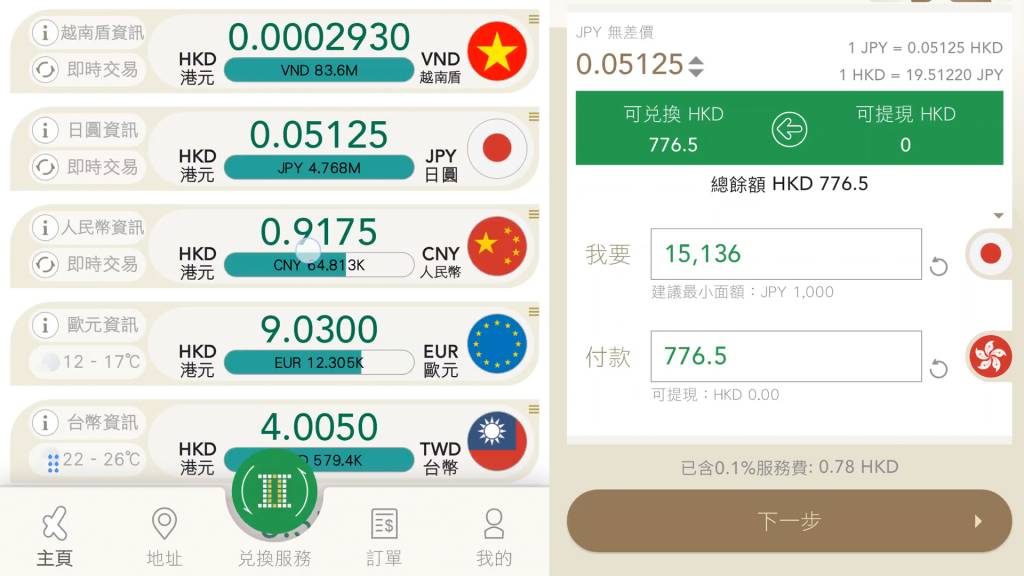Switch to the 訂單 tab
The image size is (1024, 576).
pyautogui.click(x=384, y=536)
